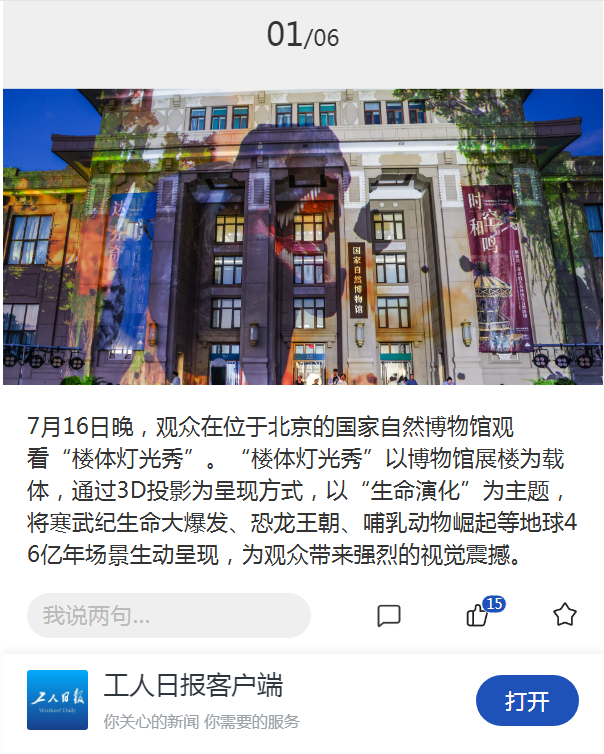The height and width of the screenshot is (754, 604).
Task: Bookmark the article with the star icon
Action: point(565,615)
